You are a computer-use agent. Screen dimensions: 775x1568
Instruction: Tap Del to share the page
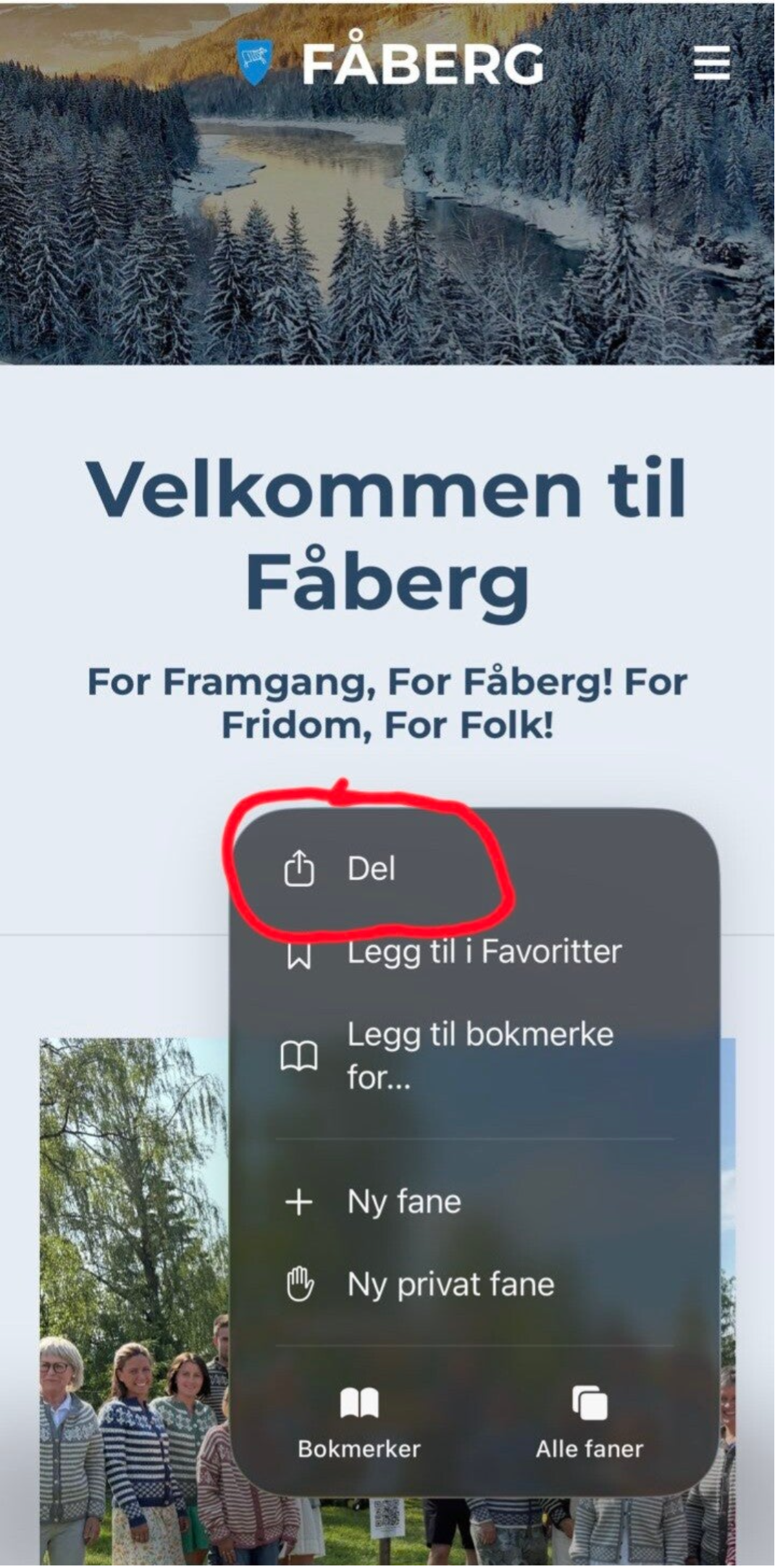[x=372, y=869]
